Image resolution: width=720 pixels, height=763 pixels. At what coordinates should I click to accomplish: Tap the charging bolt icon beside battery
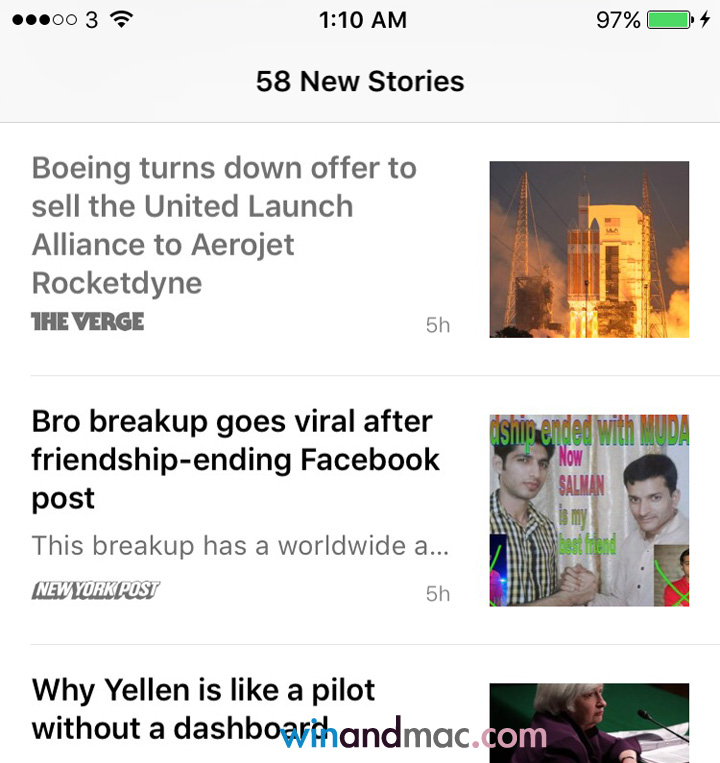[706, 17]
